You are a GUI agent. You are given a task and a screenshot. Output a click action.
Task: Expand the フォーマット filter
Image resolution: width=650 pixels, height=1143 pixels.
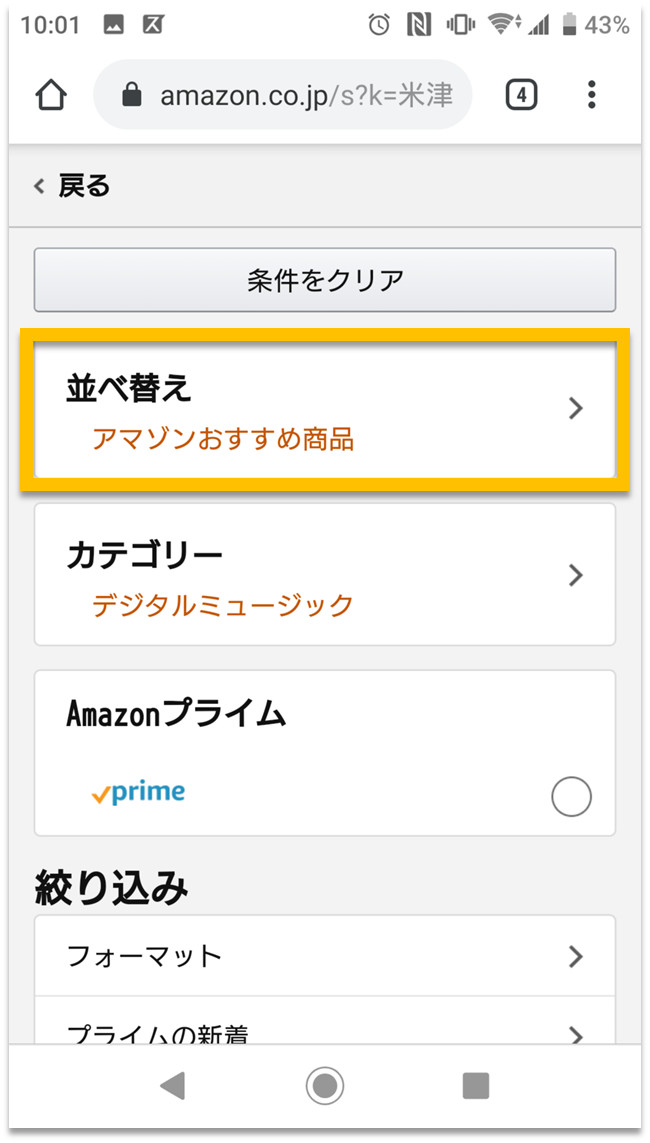coord(325,956)
